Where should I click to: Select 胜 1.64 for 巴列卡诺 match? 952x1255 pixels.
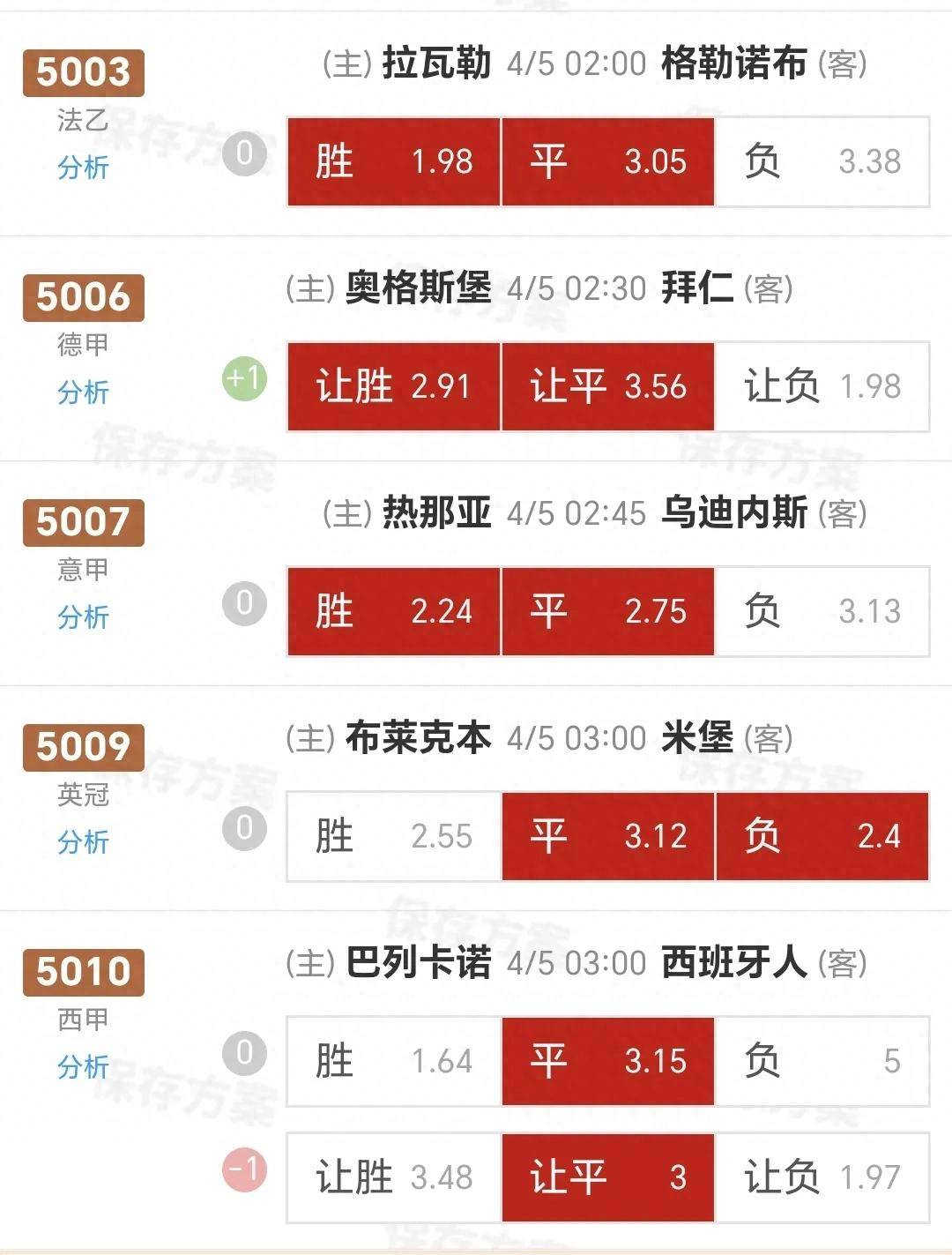click(x=394, y=1061)
